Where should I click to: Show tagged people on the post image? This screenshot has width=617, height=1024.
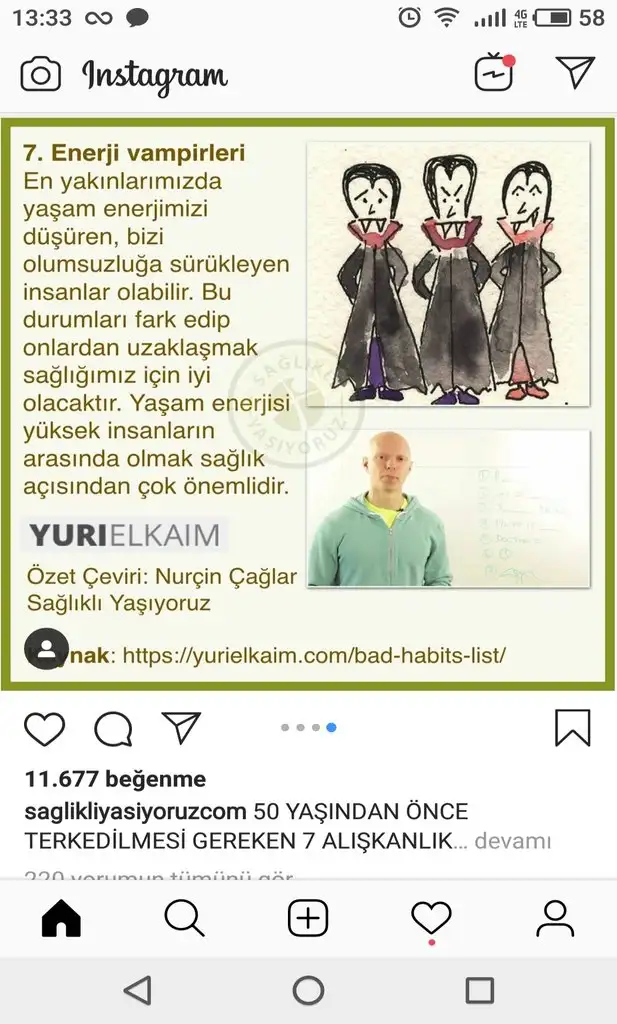click(x=46, y=648)
